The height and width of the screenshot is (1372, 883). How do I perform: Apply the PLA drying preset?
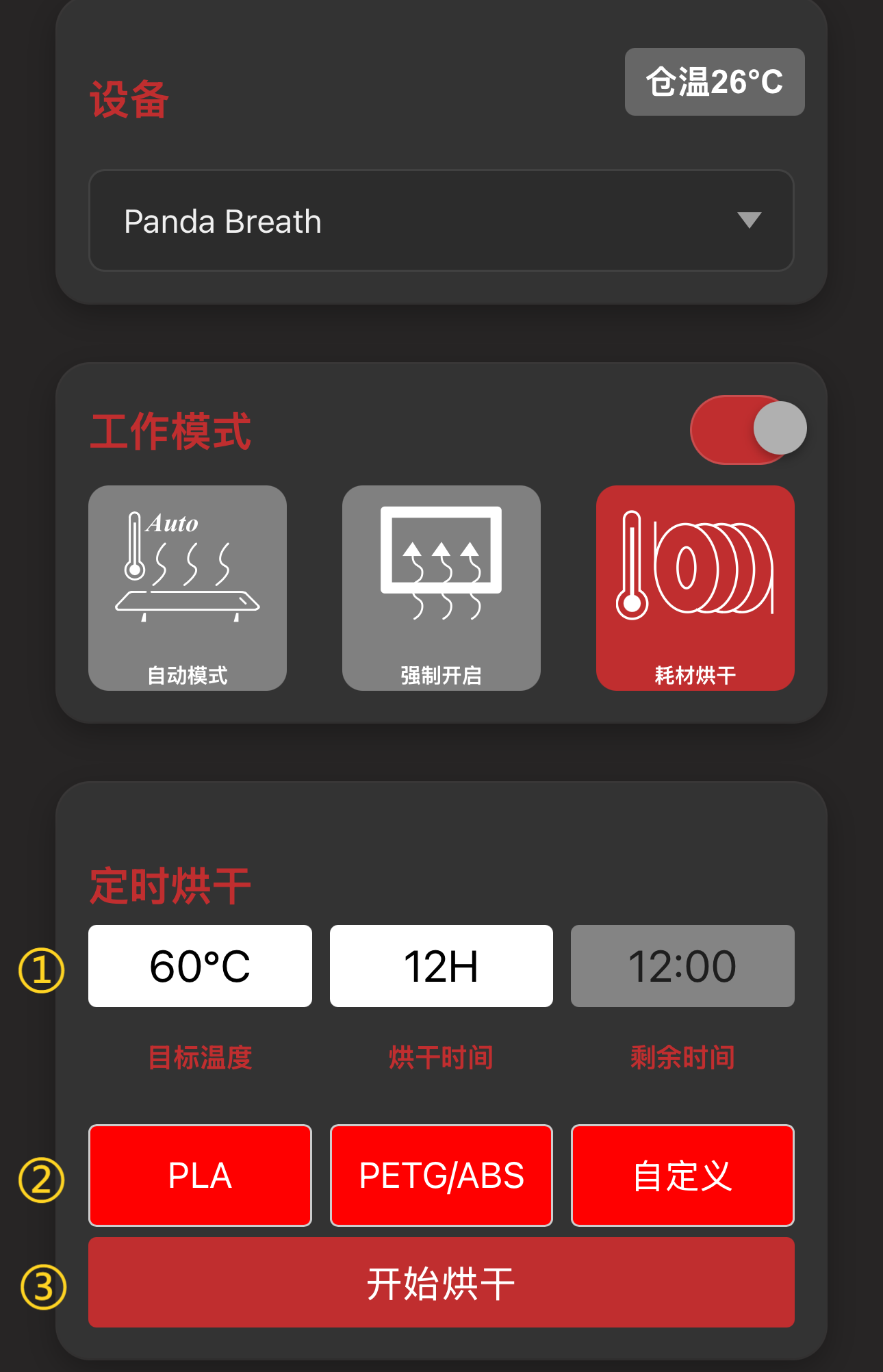pyautogui.click(x=200, y=1175)
